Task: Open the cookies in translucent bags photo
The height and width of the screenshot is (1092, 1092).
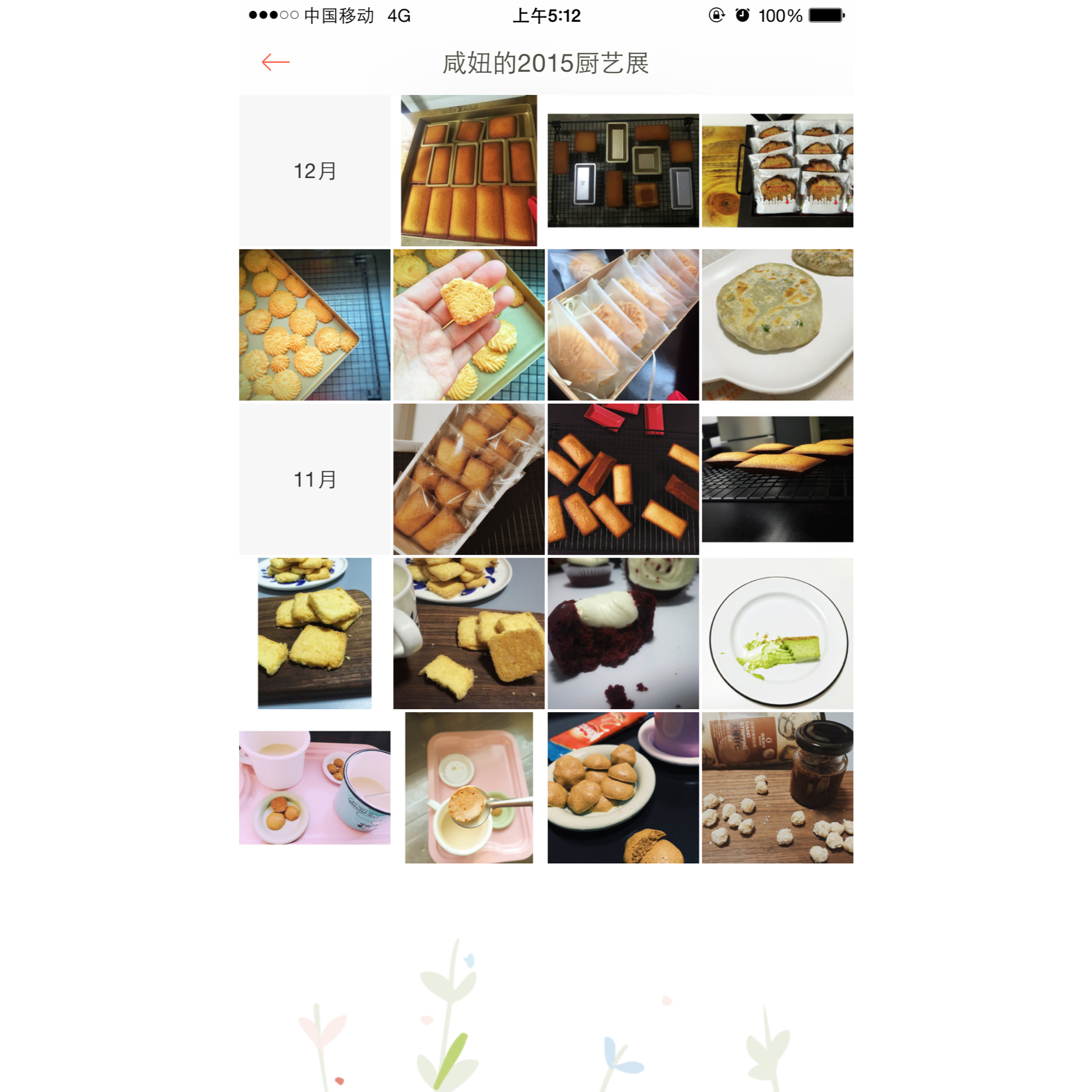Action: (x=623, y=324)
